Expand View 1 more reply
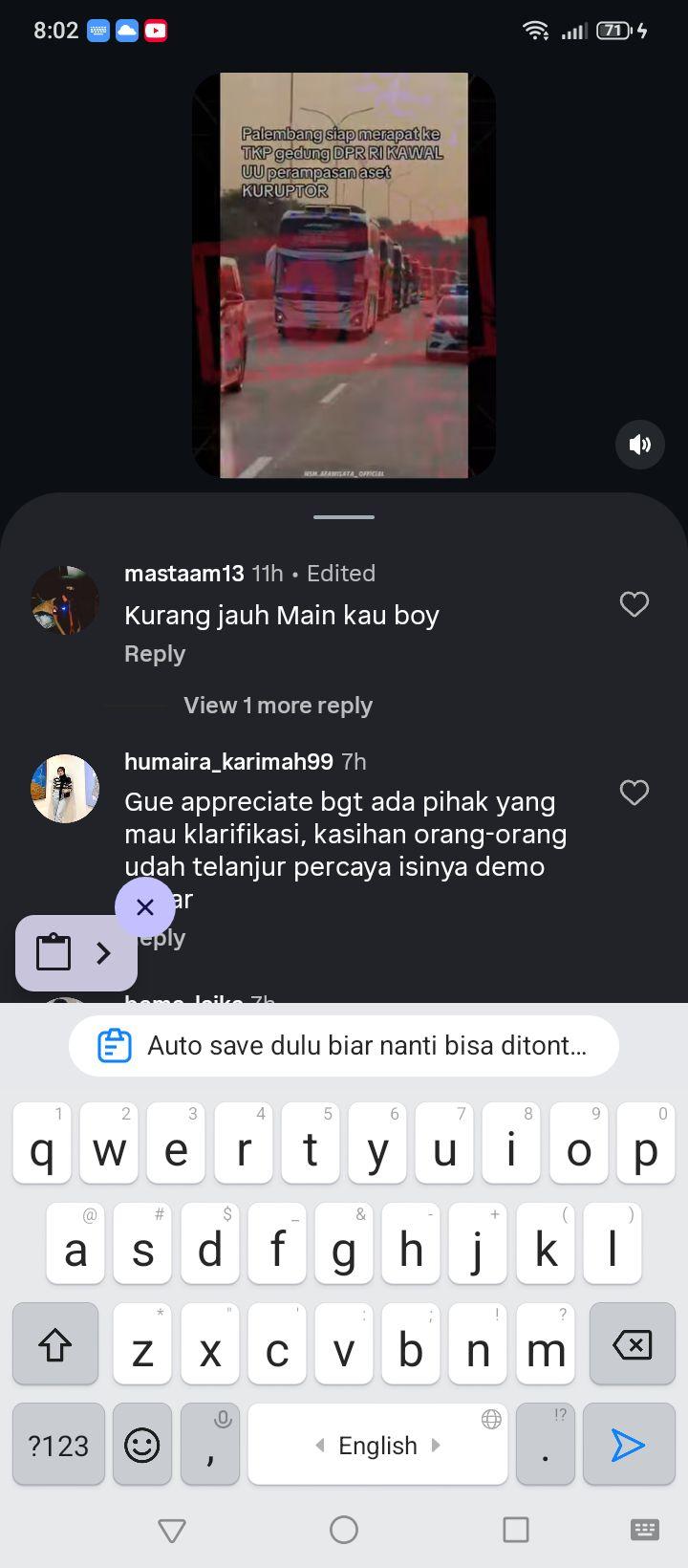Image resolution: width=688 pixels, height=1568 pixels. click(x=278, y=706)
